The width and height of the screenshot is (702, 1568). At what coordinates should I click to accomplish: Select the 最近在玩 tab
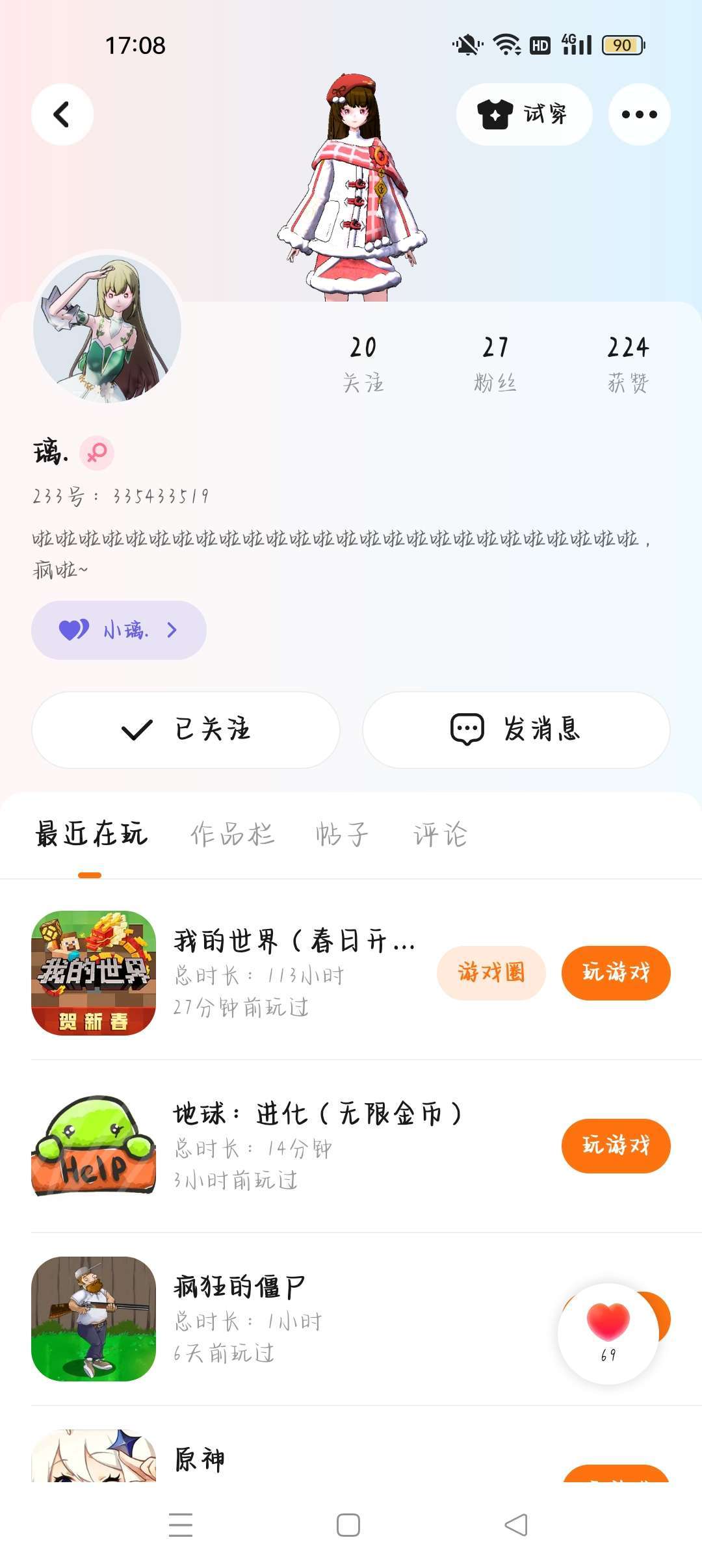(91, 834)
